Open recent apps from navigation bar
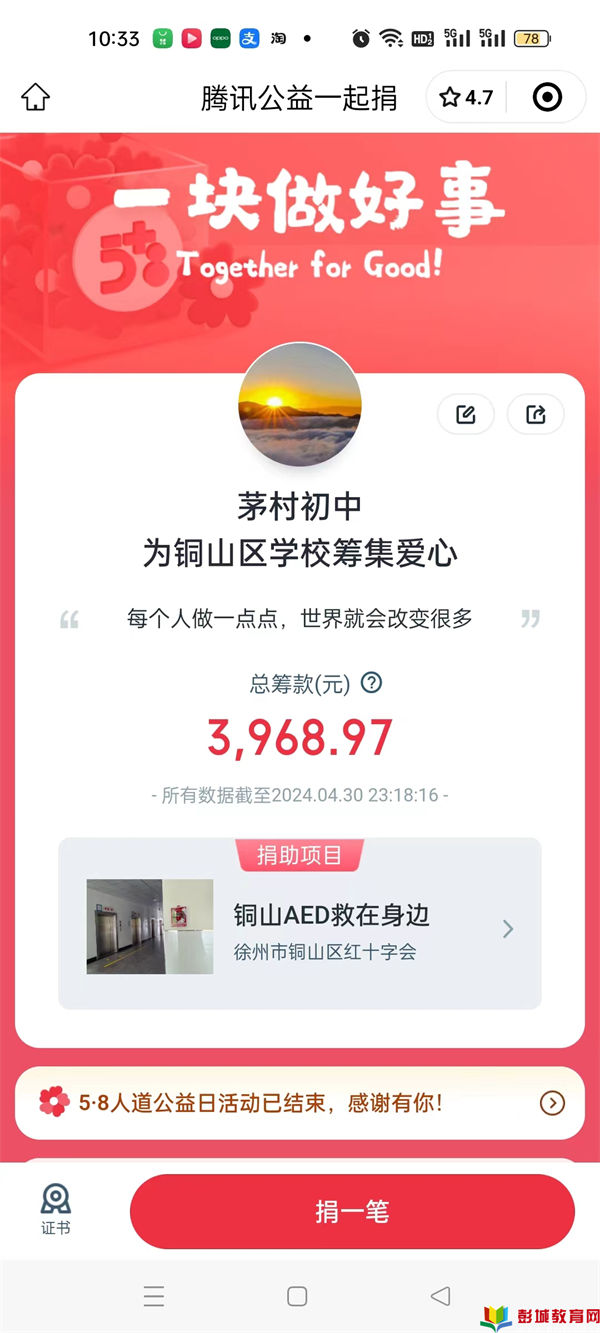600x1333 pixels. coord(154,1297)
